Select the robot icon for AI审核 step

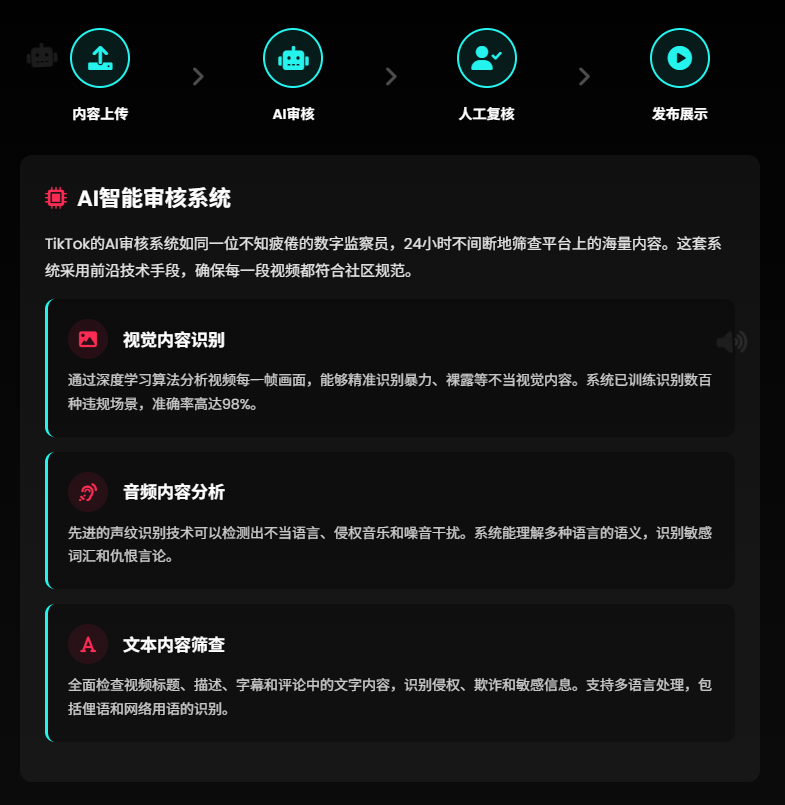click(x=293, y=58)
